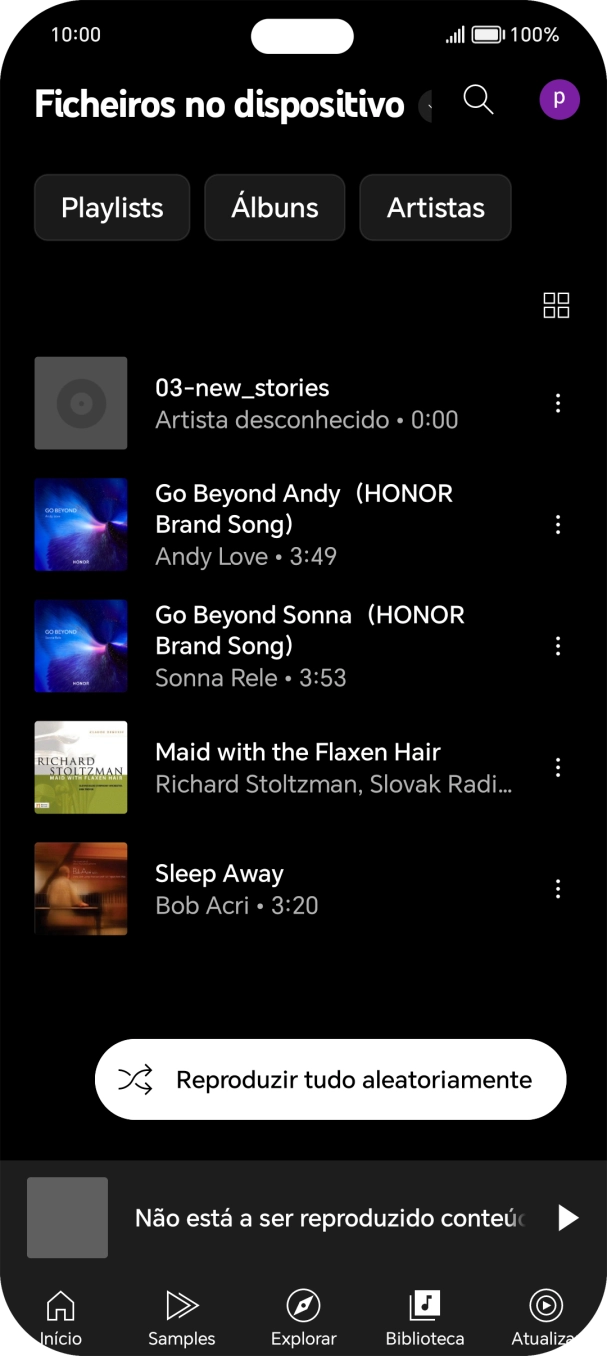607x1356 pixels.
Task: Tap Reproduzir tudo aleatoriamente button
Action: [330, 1080]
